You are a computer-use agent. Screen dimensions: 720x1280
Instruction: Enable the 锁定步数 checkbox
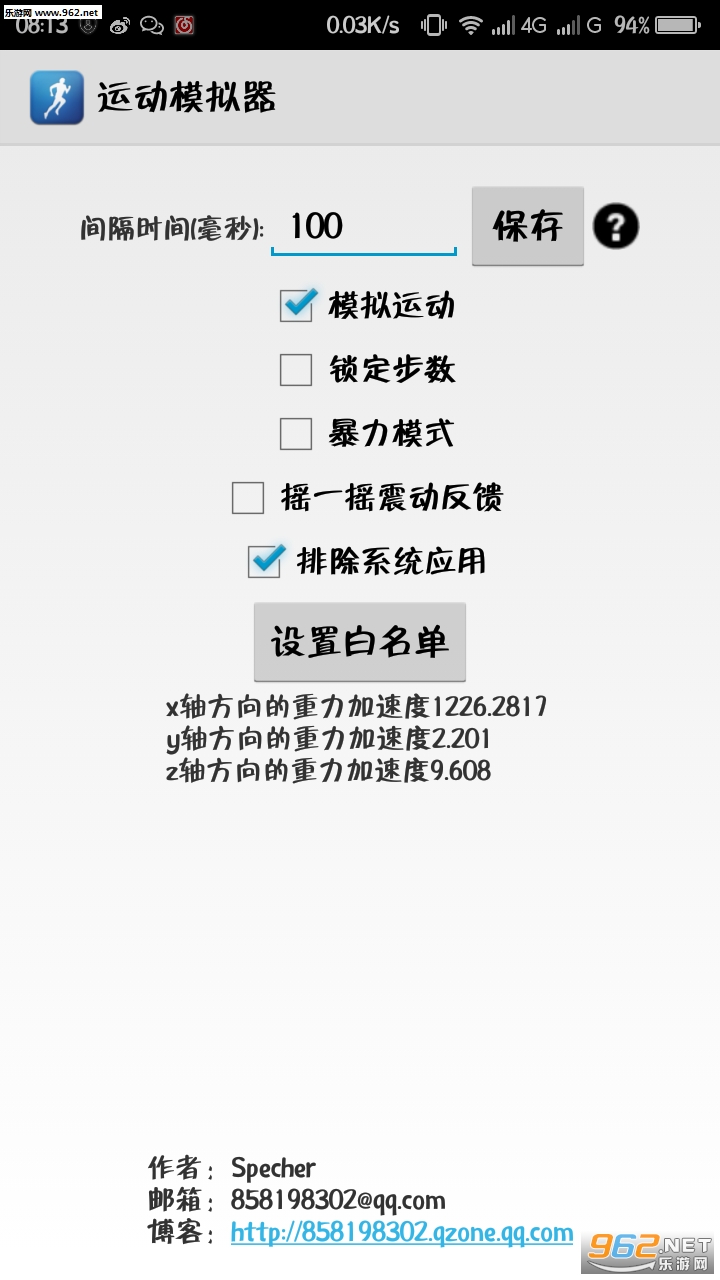coord(296,370)
